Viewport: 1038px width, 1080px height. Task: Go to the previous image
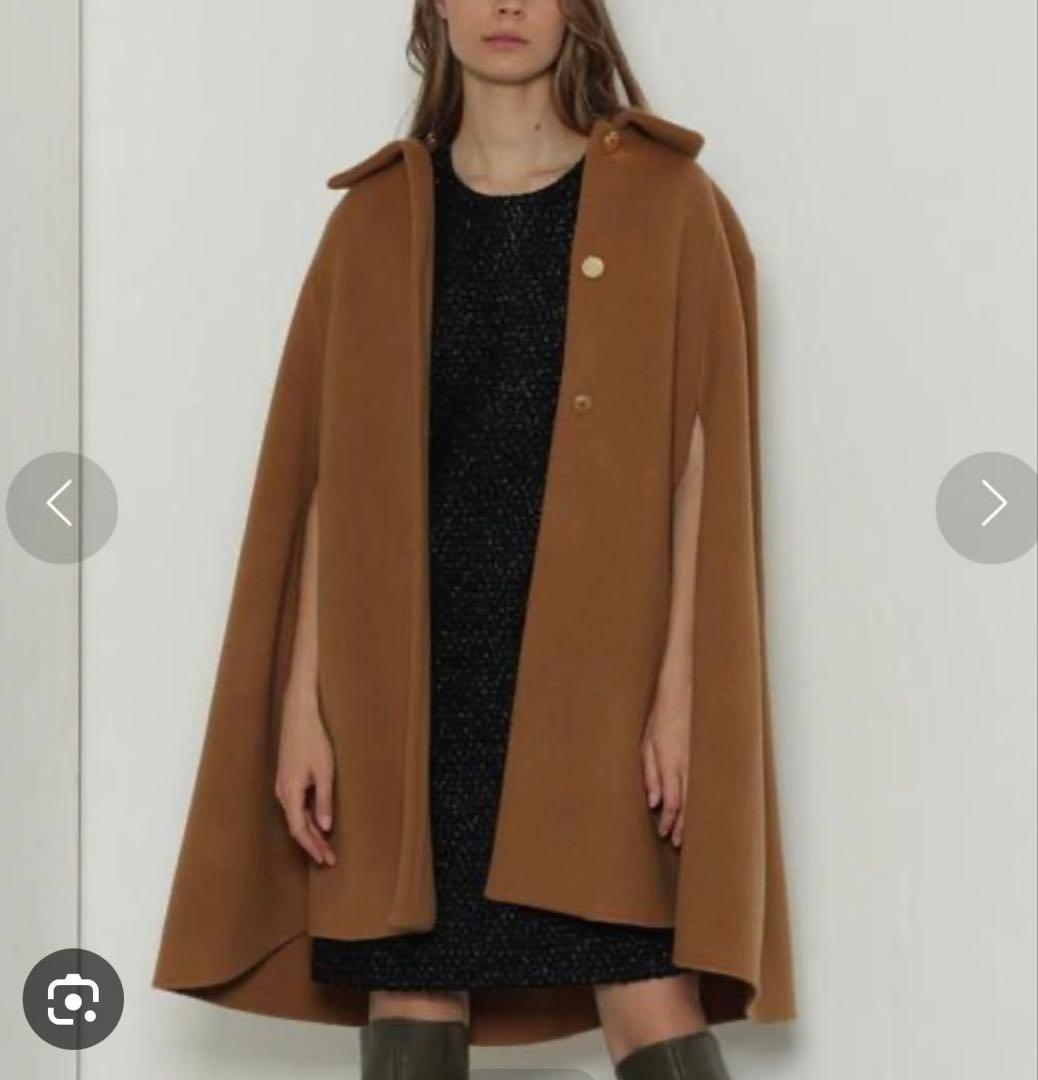pos(61,506)
